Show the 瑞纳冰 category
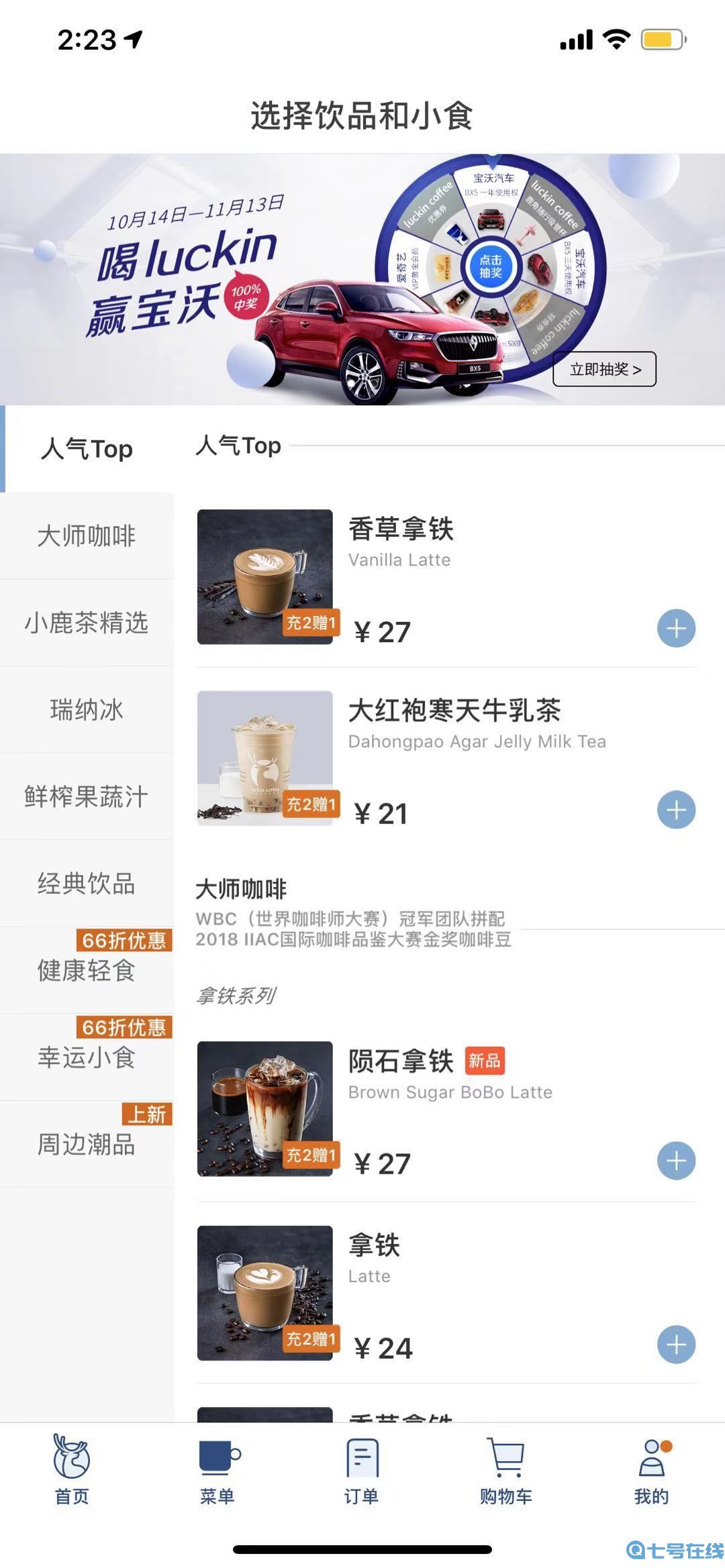 point(87,710)
